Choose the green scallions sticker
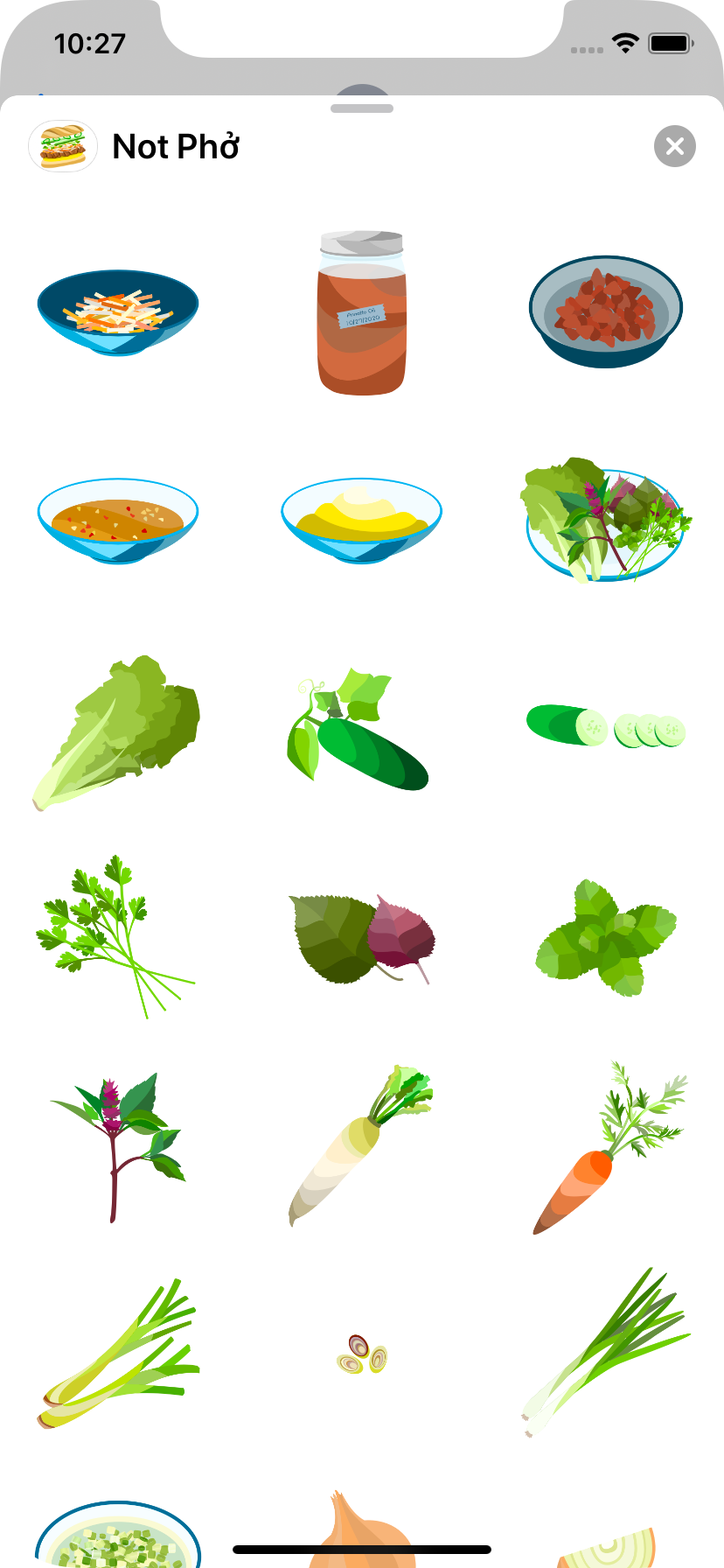 pos(603,1352)
